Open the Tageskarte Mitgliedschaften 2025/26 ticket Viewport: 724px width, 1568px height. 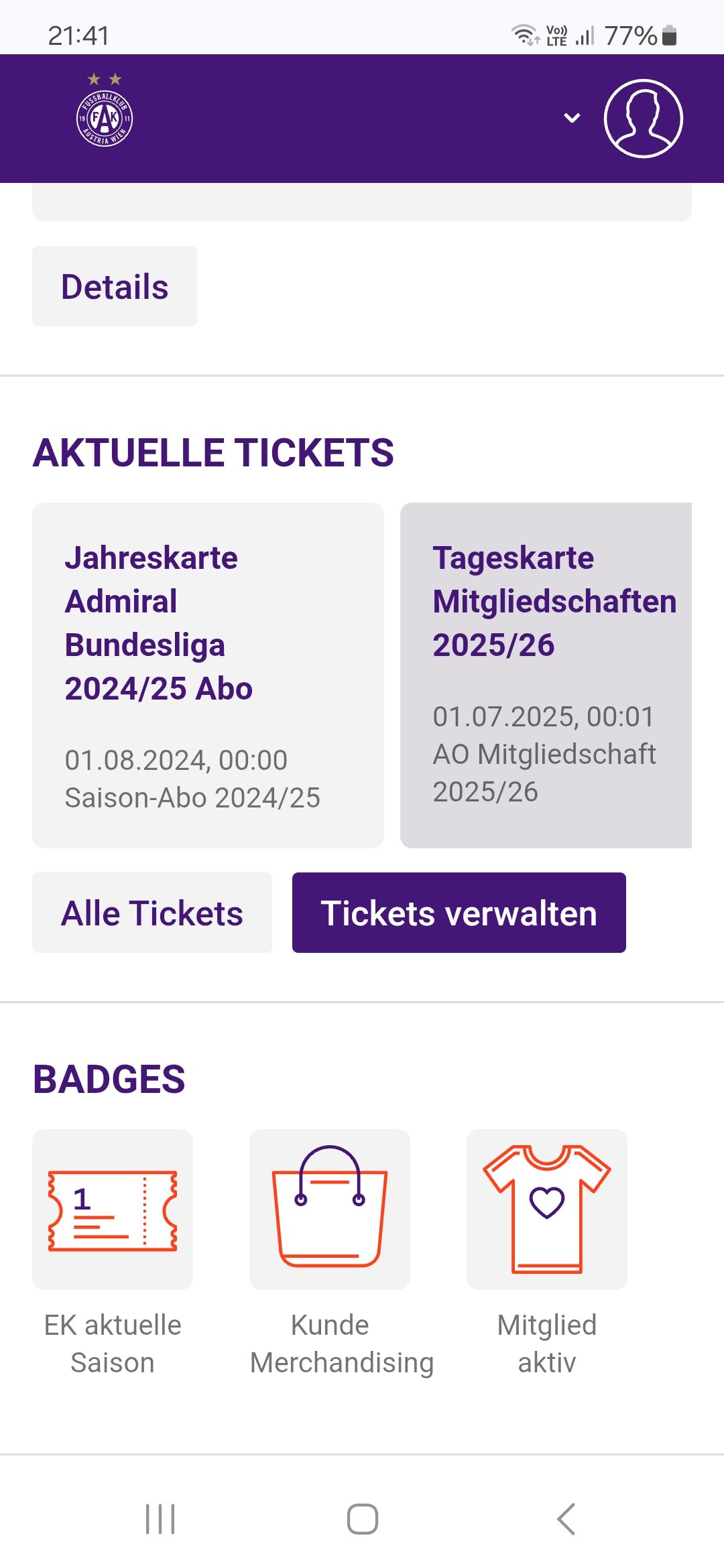tap(546, 675)
